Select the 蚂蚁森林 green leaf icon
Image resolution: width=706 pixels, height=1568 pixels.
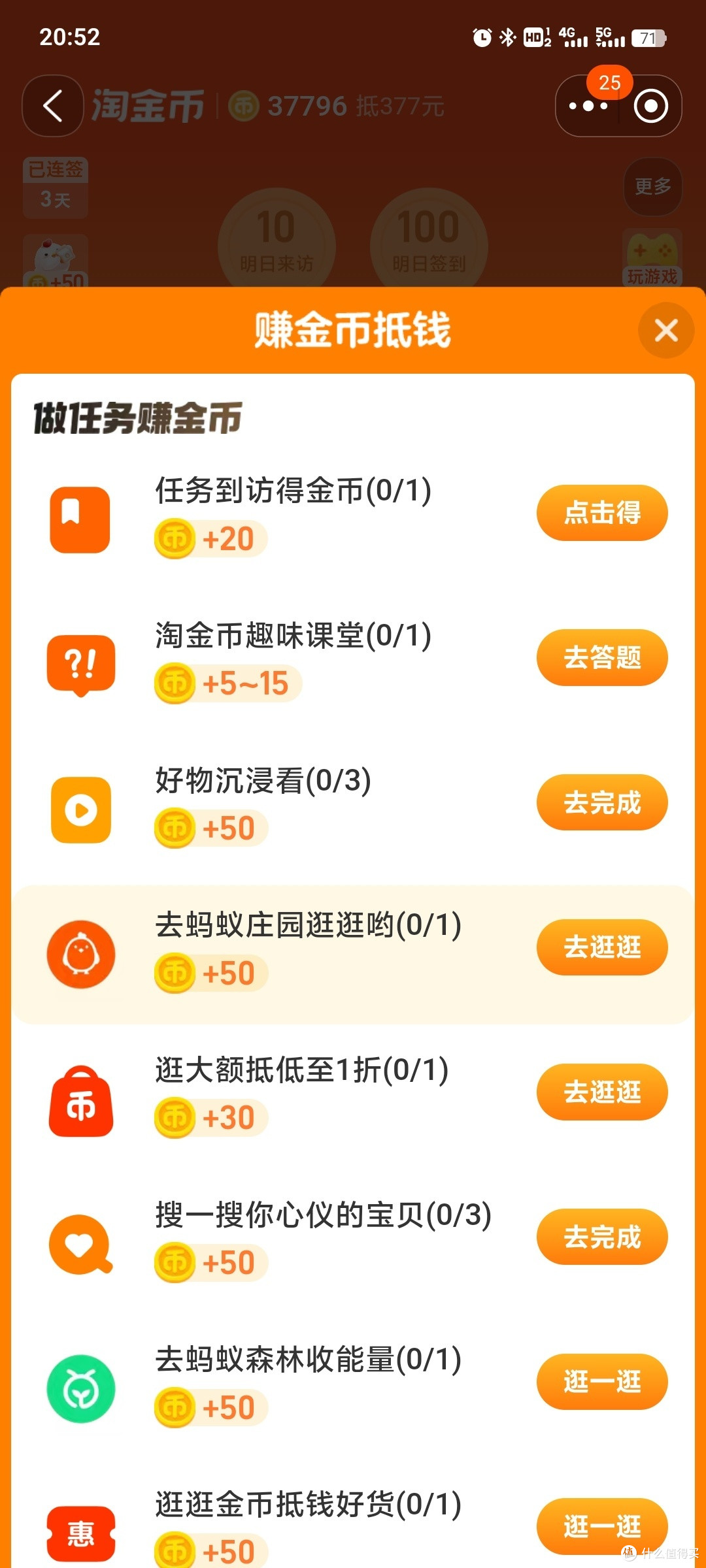pyautogui.click(x=79, y=1389)
